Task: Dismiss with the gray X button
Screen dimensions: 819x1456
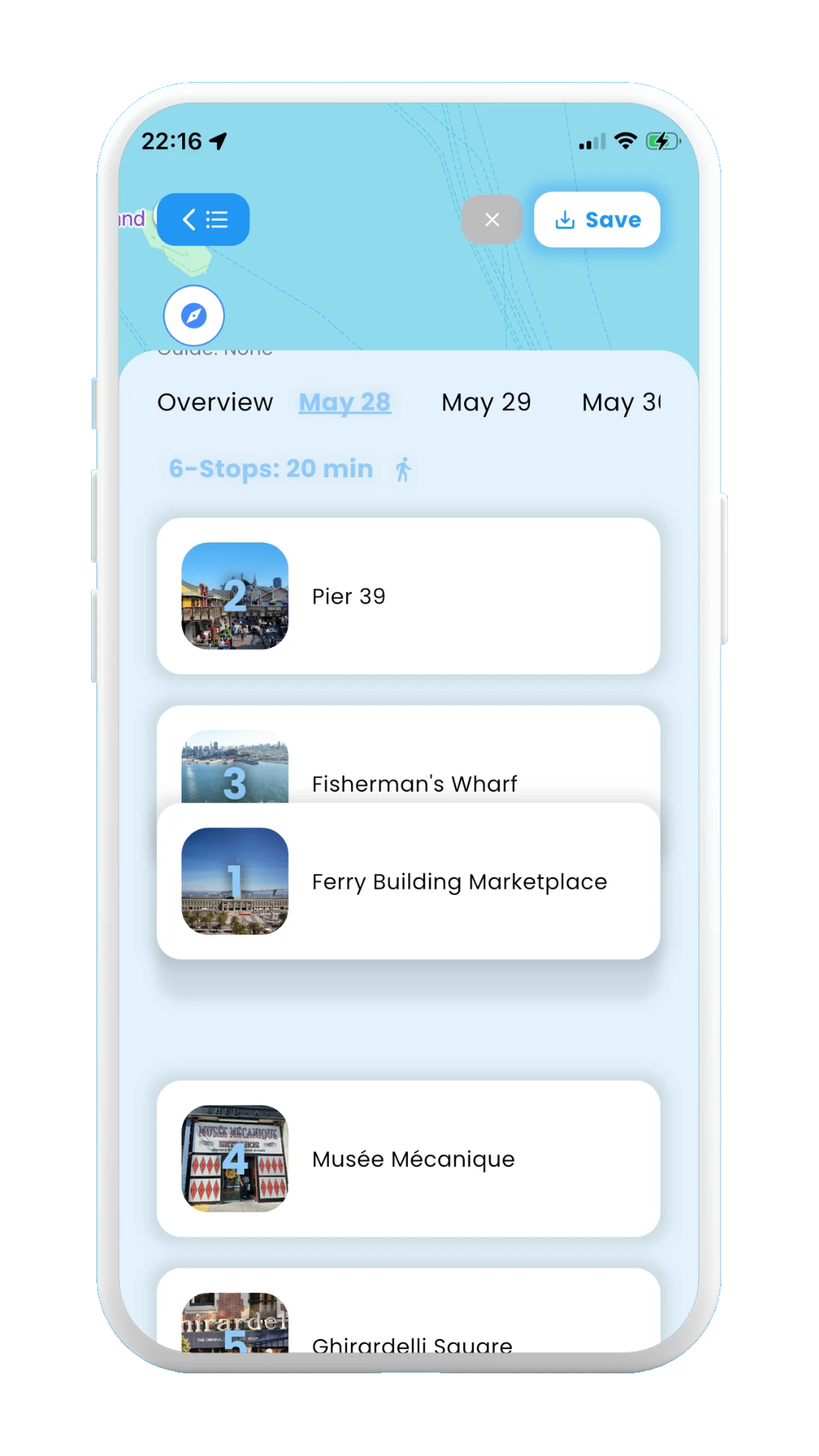Action: 491,220
